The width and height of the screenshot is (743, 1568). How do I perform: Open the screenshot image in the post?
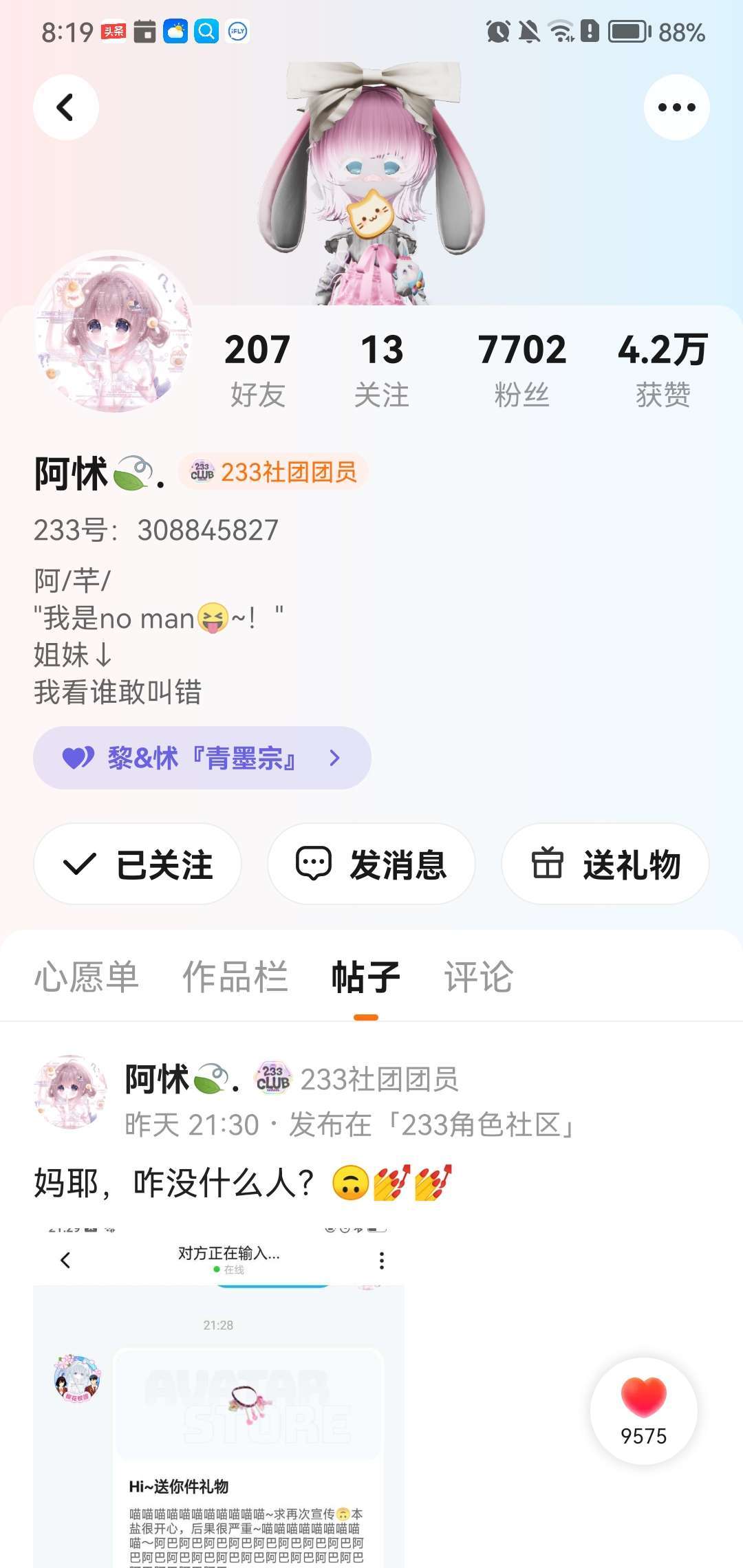click(x=219, y=1396)
